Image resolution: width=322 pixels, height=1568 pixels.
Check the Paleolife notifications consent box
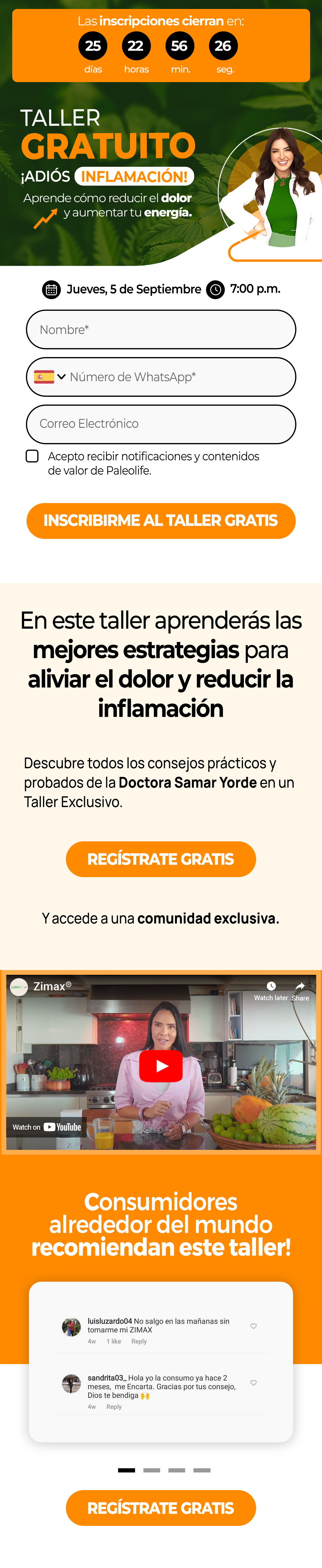(32, 456)
